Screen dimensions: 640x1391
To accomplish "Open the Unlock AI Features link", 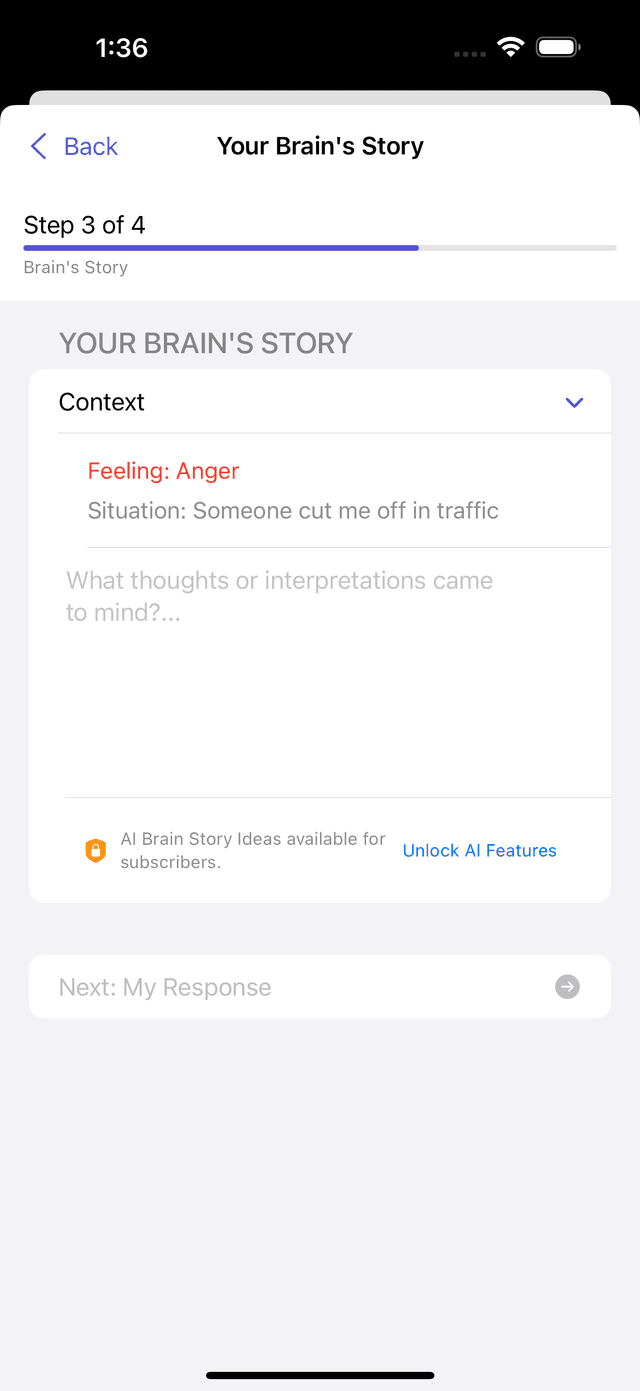I will tap(479, 851).
